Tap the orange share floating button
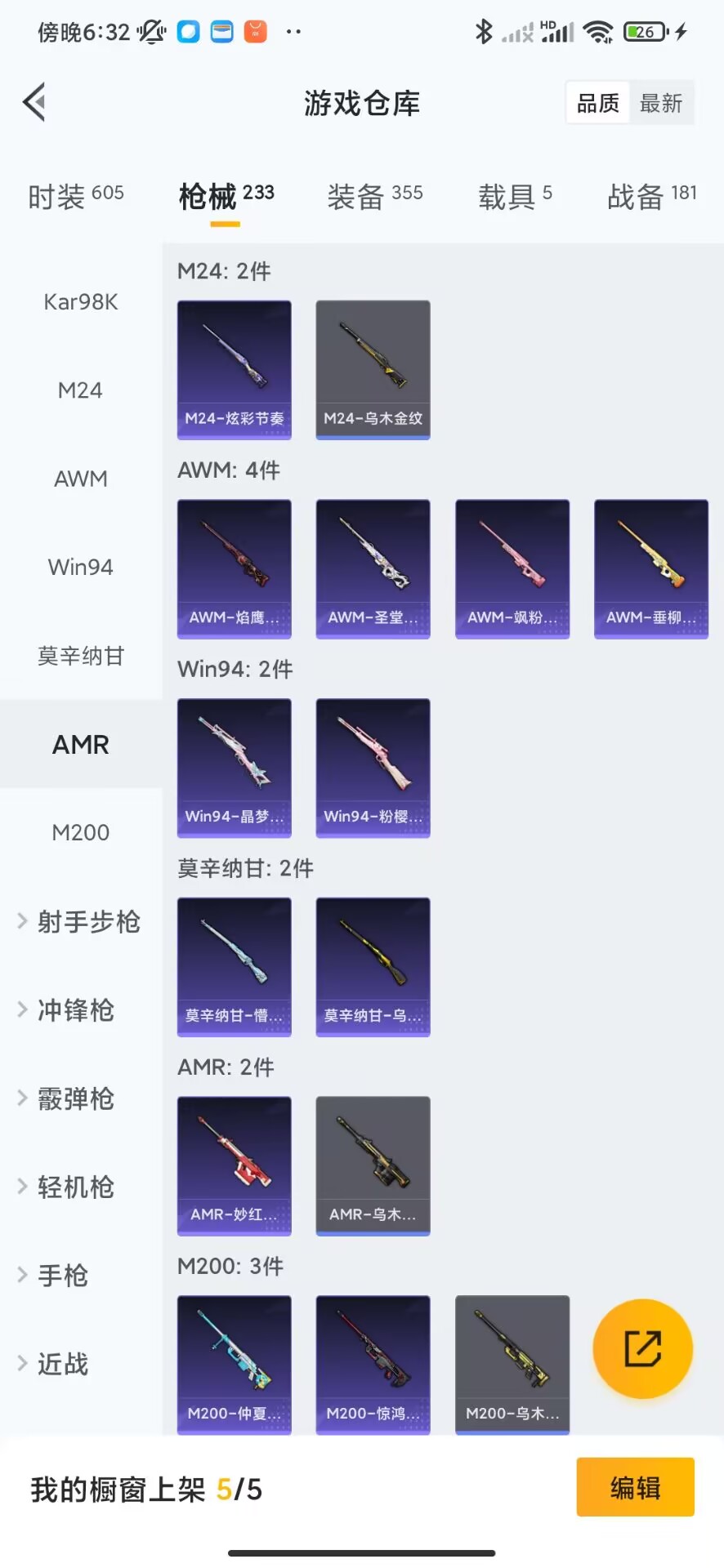 pos(642,1348)
